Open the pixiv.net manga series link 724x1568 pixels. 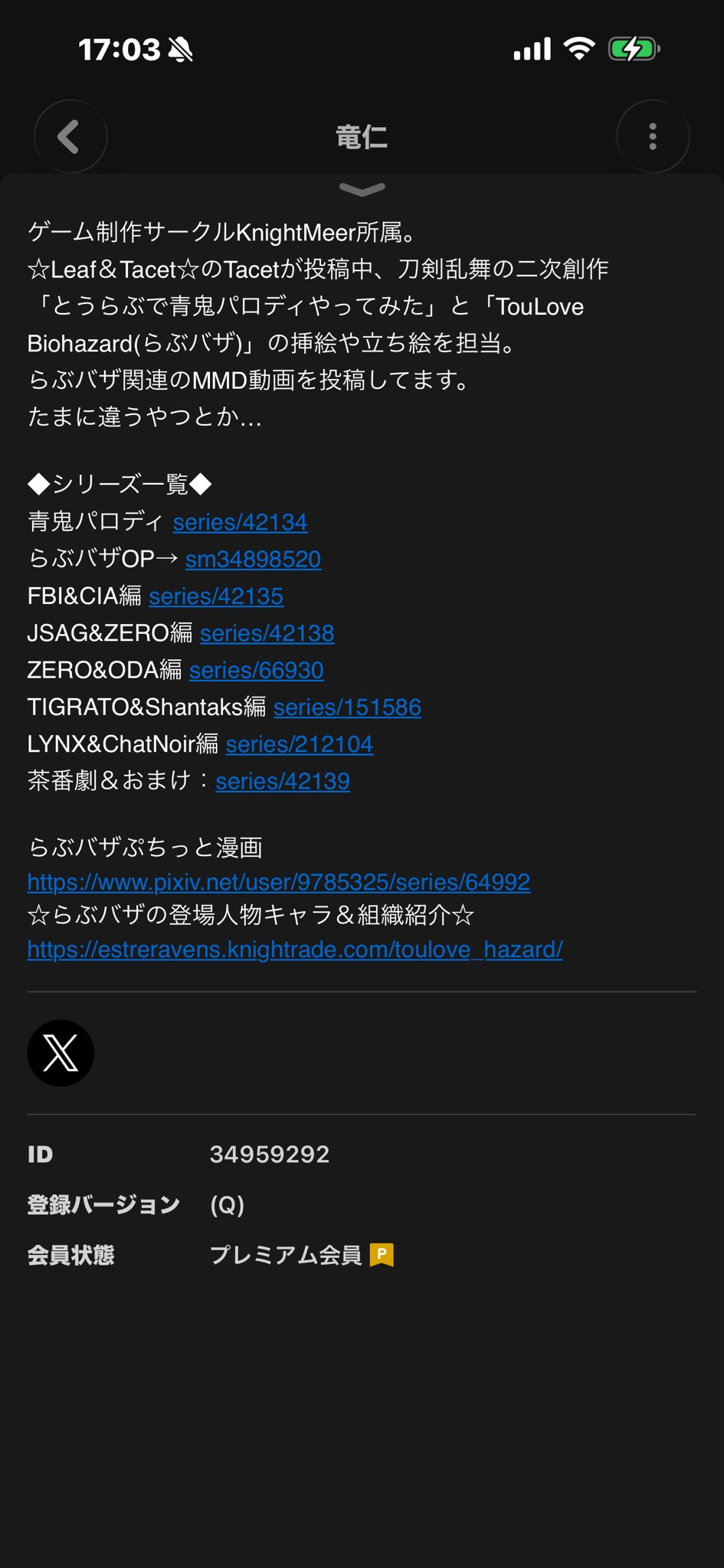pyautogui.click(x=278, y=882)
